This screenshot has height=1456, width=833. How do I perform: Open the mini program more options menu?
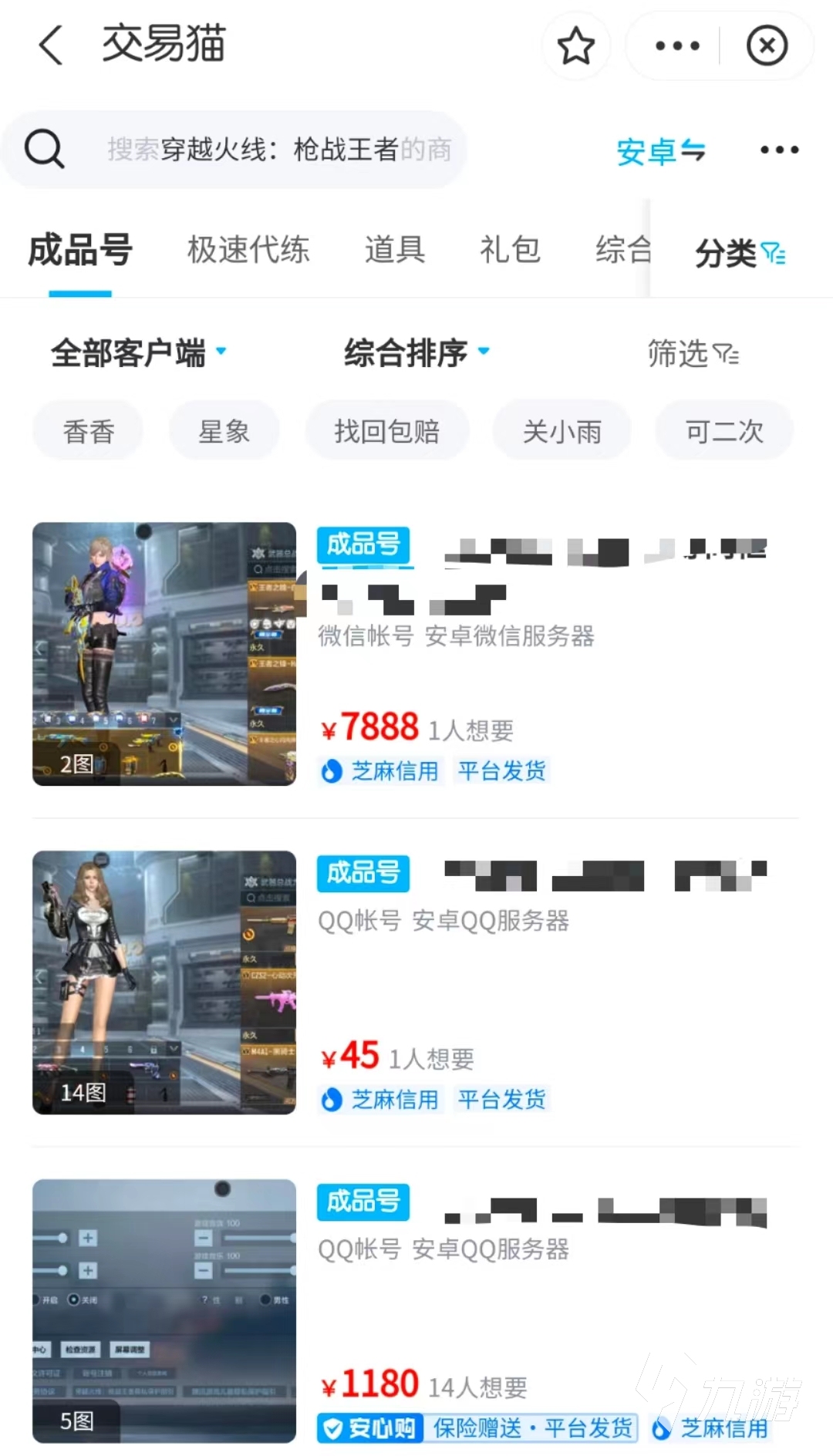[x=676, y=45]
